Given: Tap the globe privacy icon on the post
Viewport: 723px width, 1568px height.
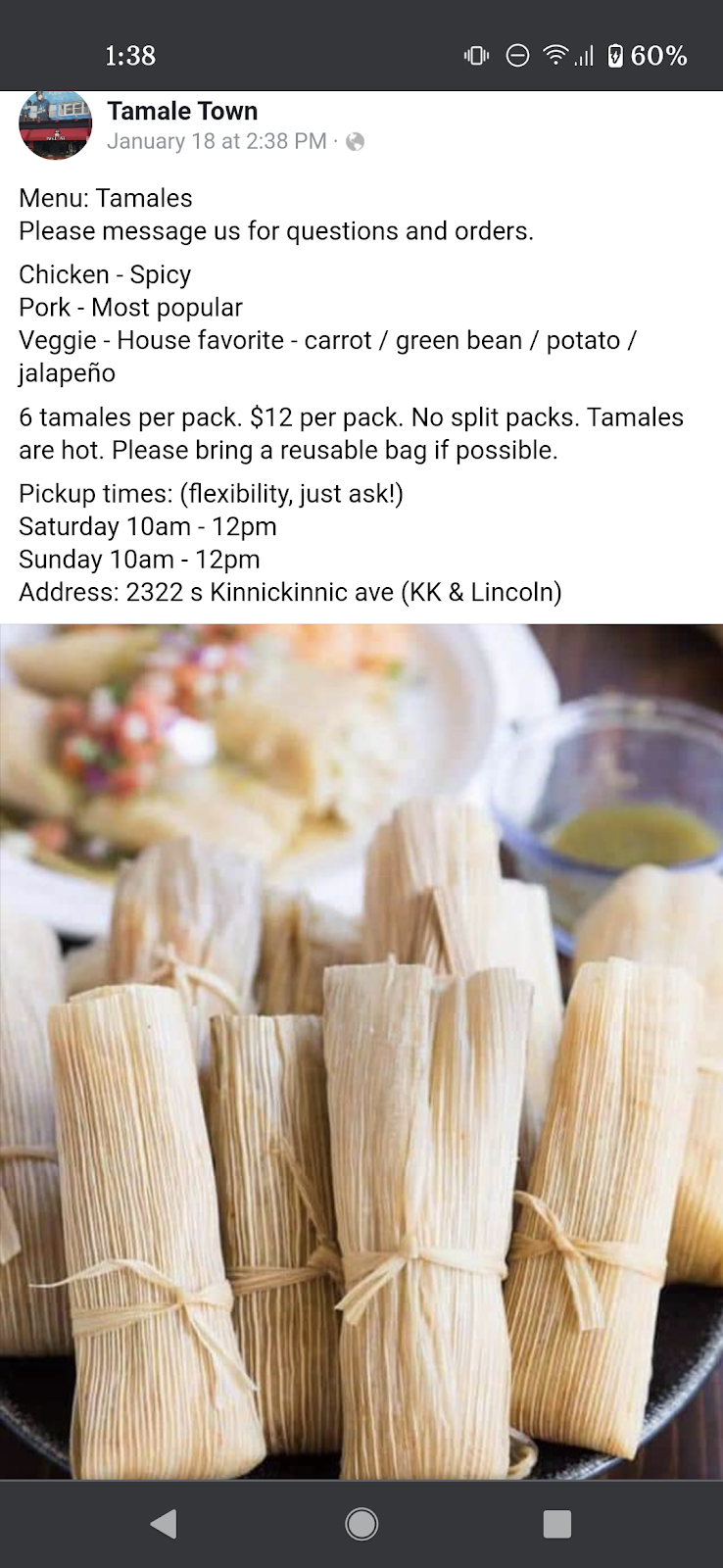Looking at the screenshot, I should [356, 141].
